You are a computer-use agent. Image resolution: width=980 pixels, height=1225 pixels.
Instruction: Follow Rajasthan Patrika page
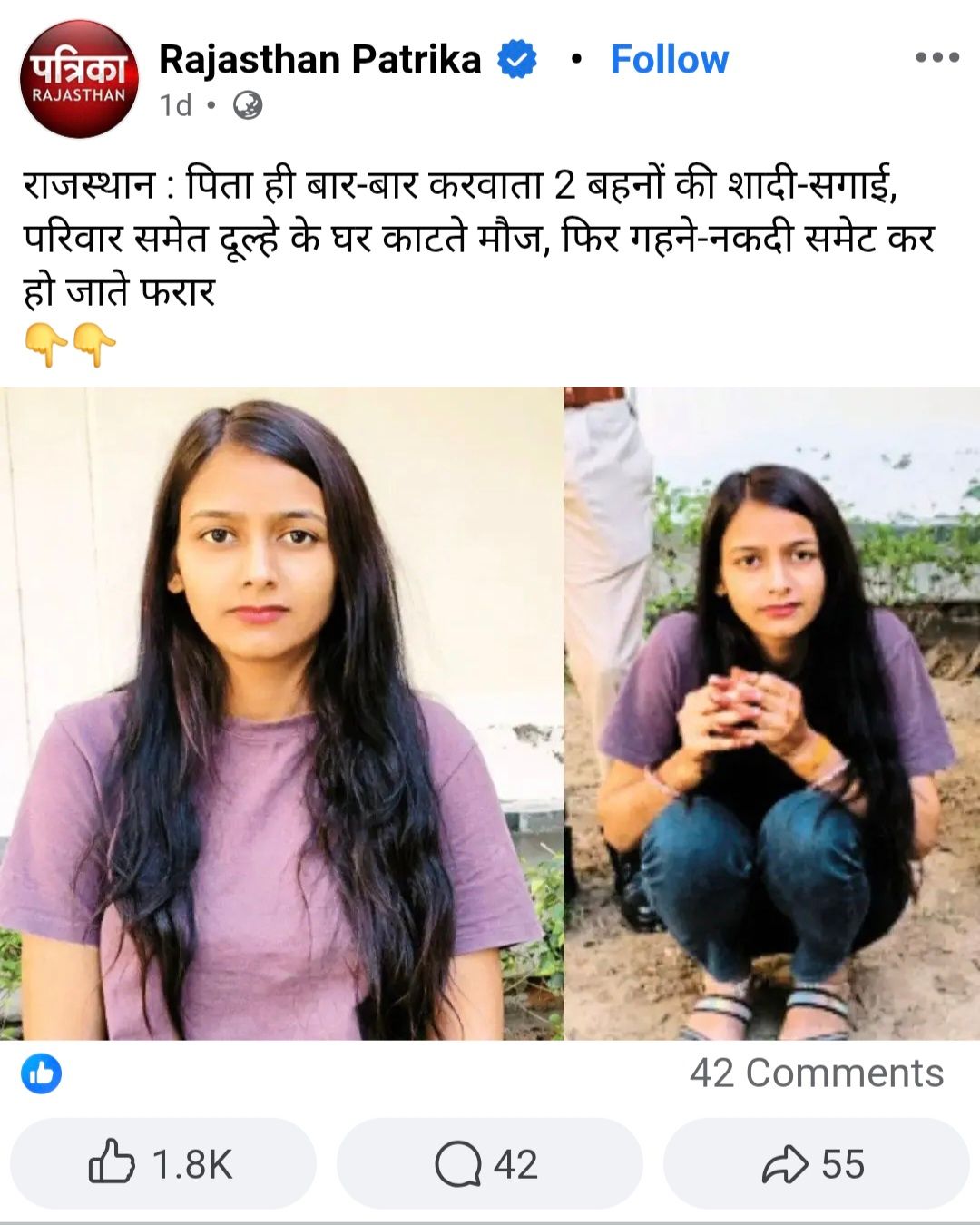tap(669, 60)
